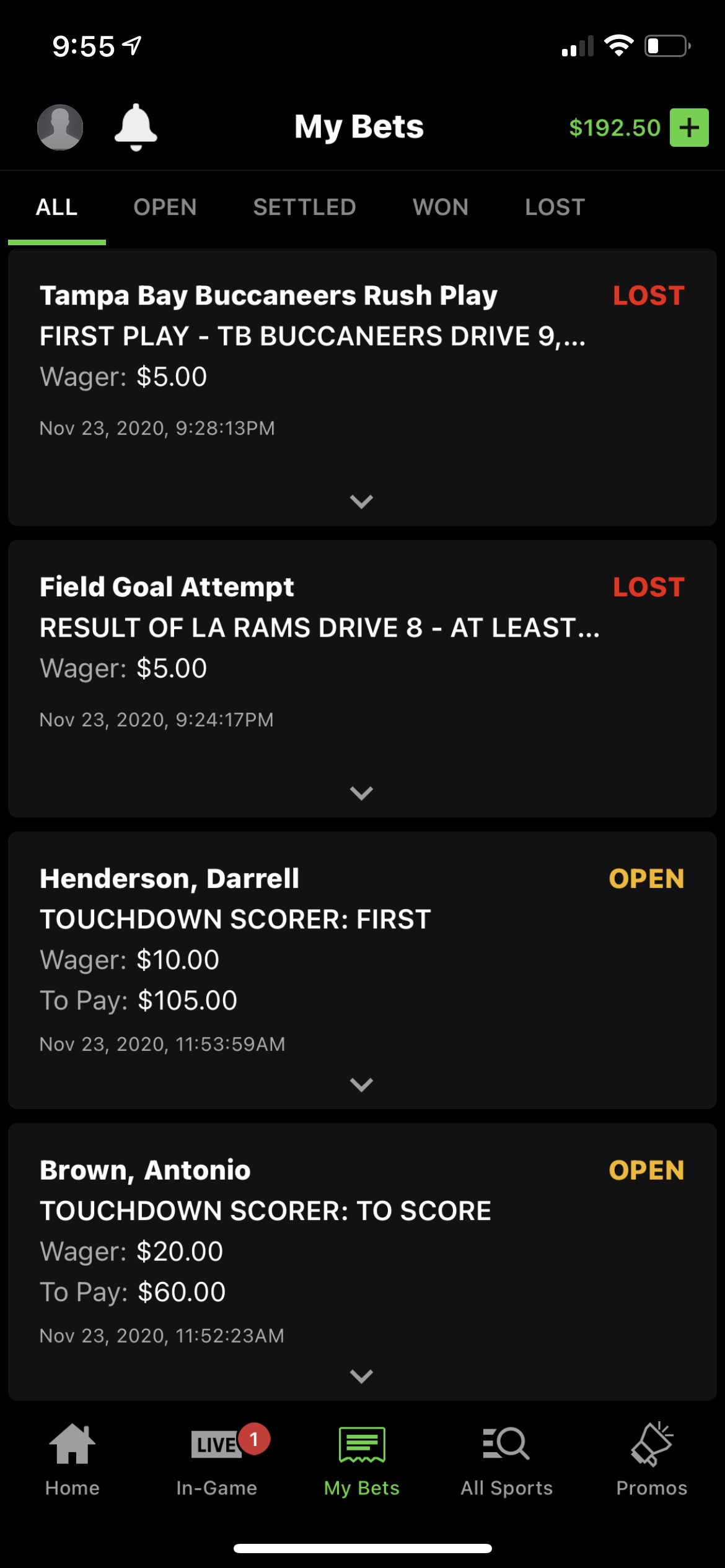This screenshot has height=1568, width=725.
Task: Open the notifications bell
Action: tap(136, 127)
